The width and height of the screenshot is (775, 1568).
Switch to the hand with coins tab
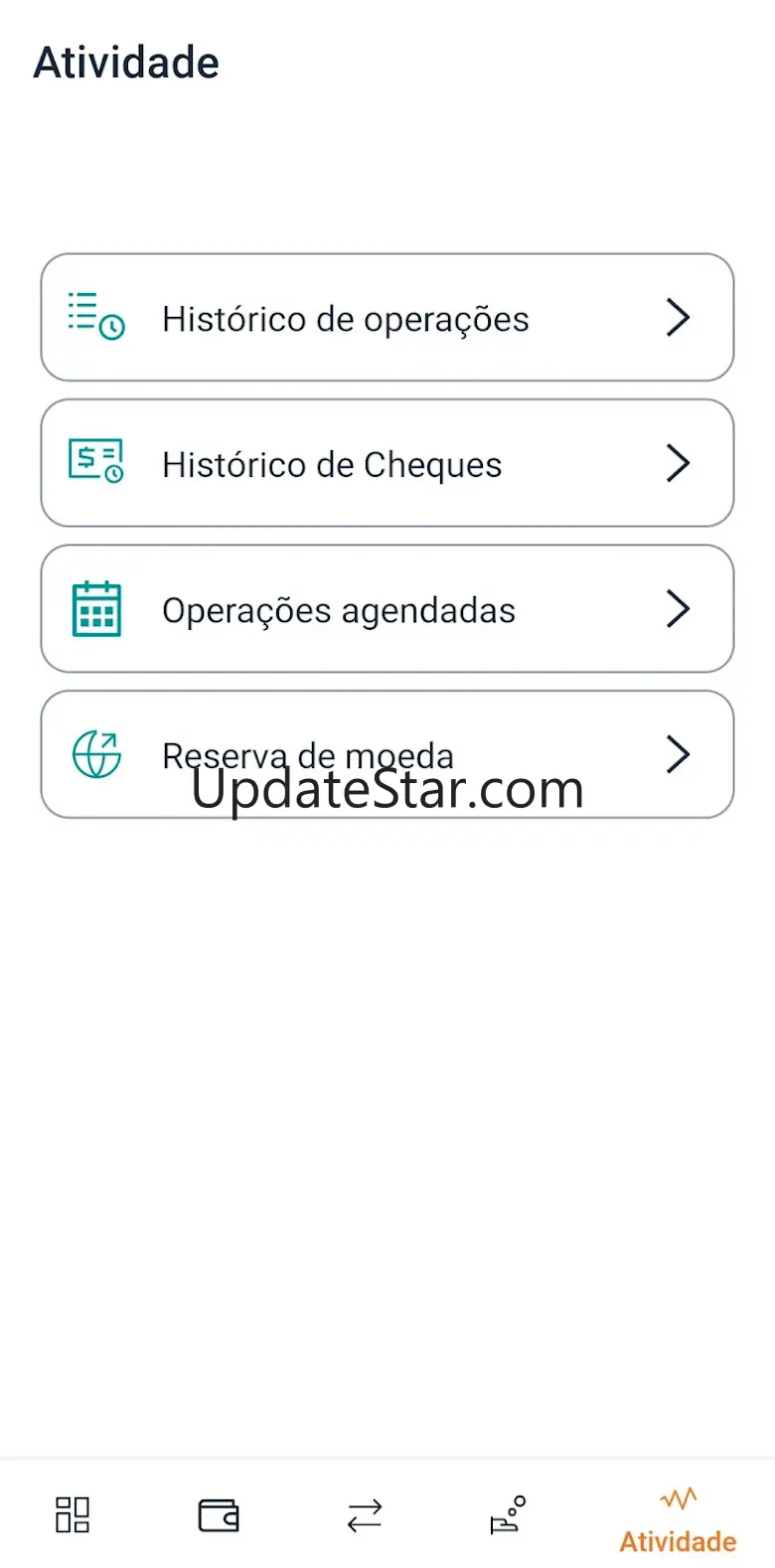point(508,1515)
